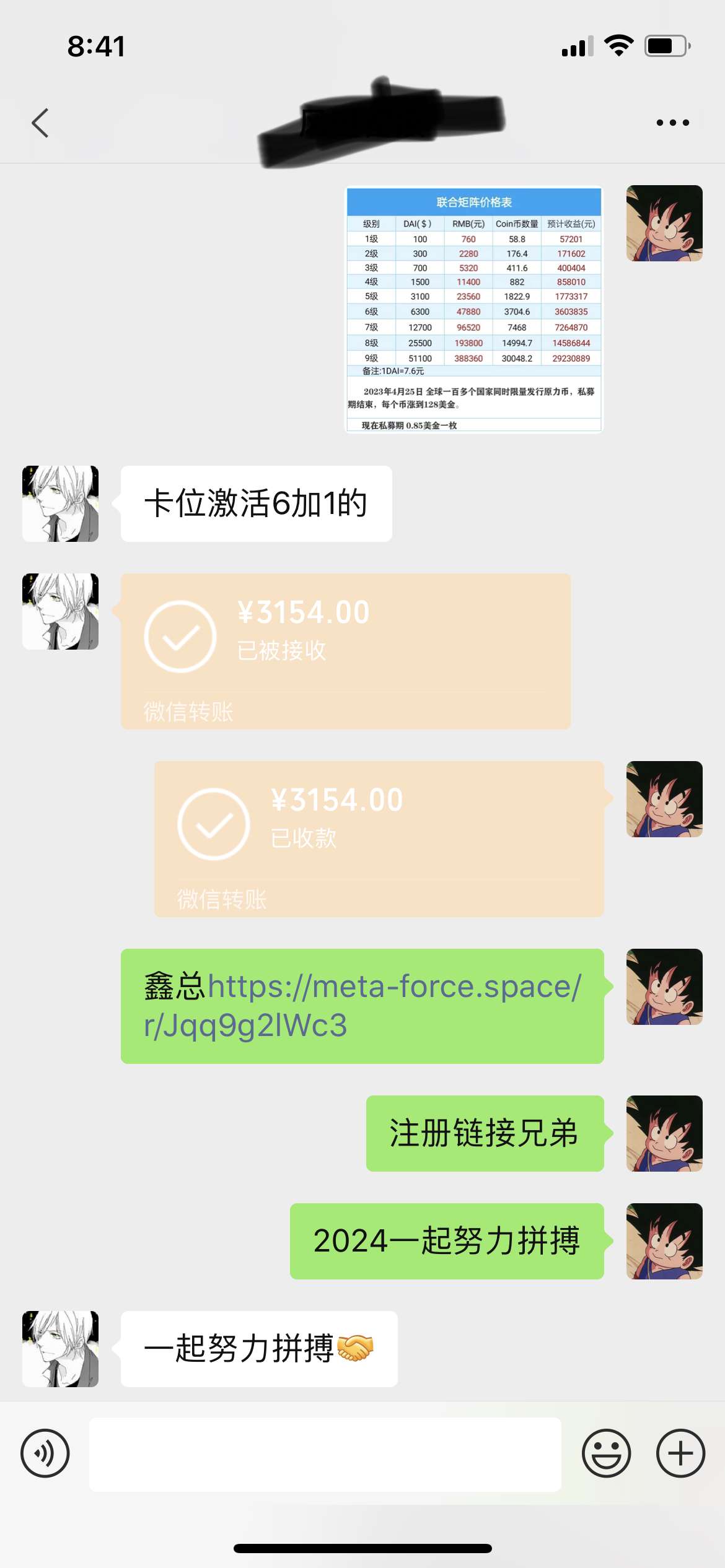Open own avatar beside 注册链接兄弟 message
This screenshot has height=1568, width=725.
point(664,1133)
